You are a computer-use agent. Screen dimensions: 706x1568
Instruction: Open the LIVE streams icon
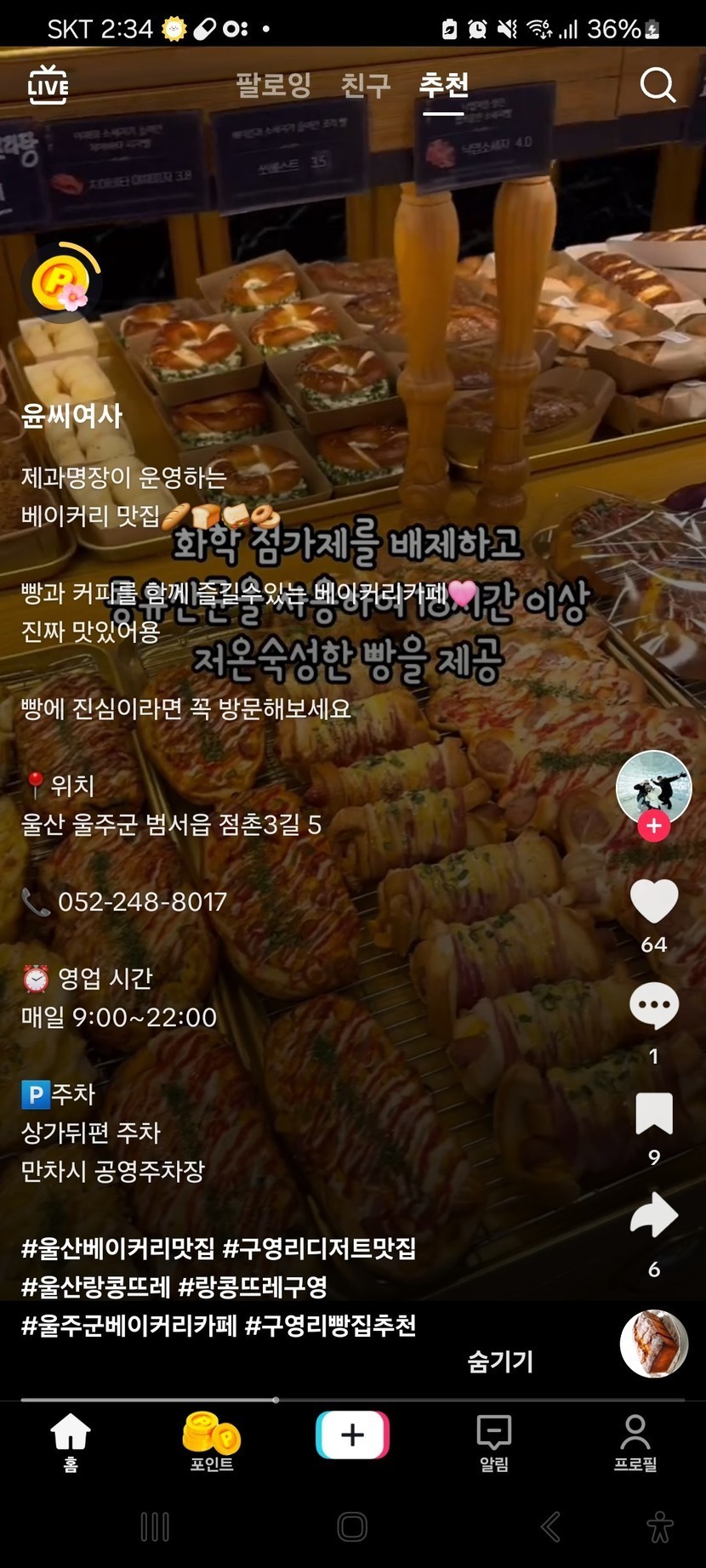point(48,85)
